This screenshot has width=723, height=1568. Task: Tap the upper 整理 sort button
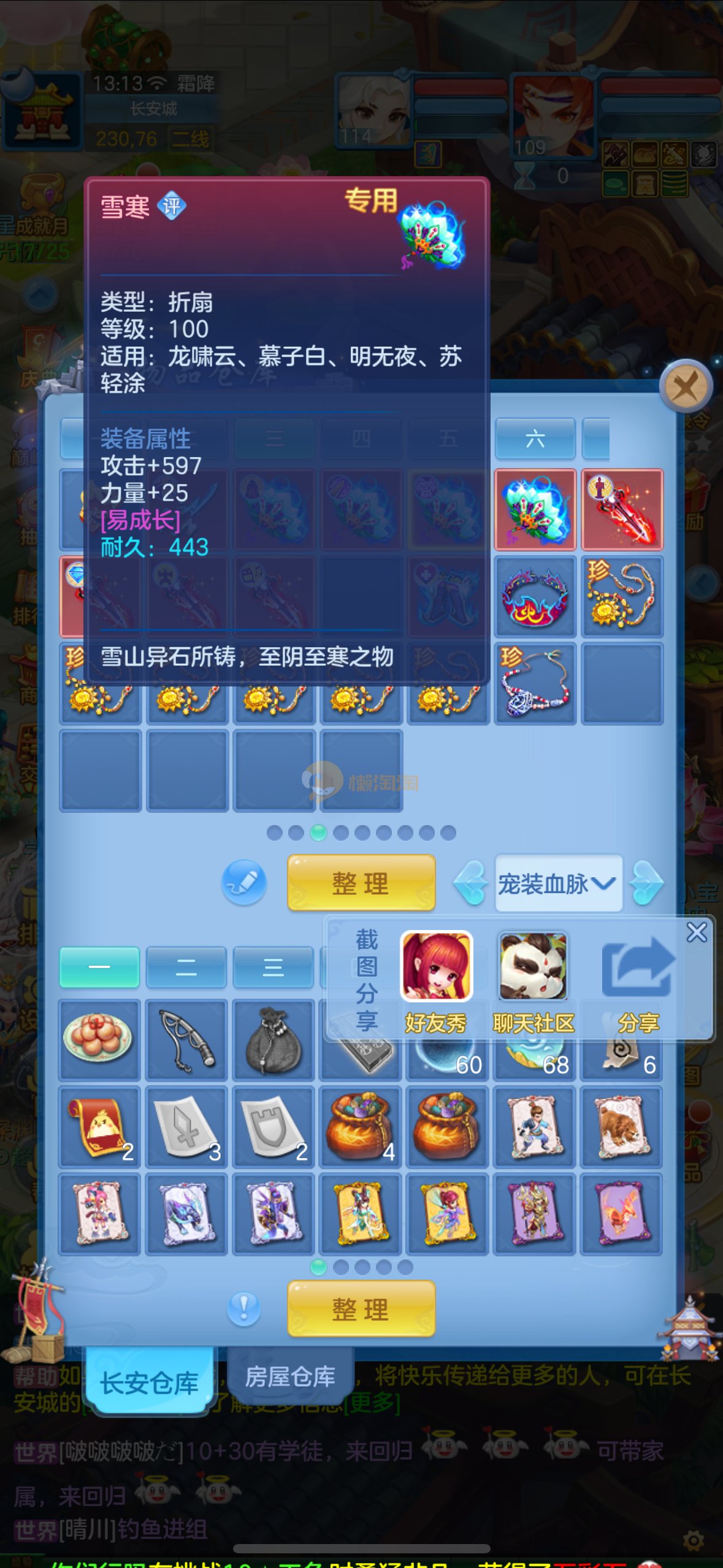(361, 883)
